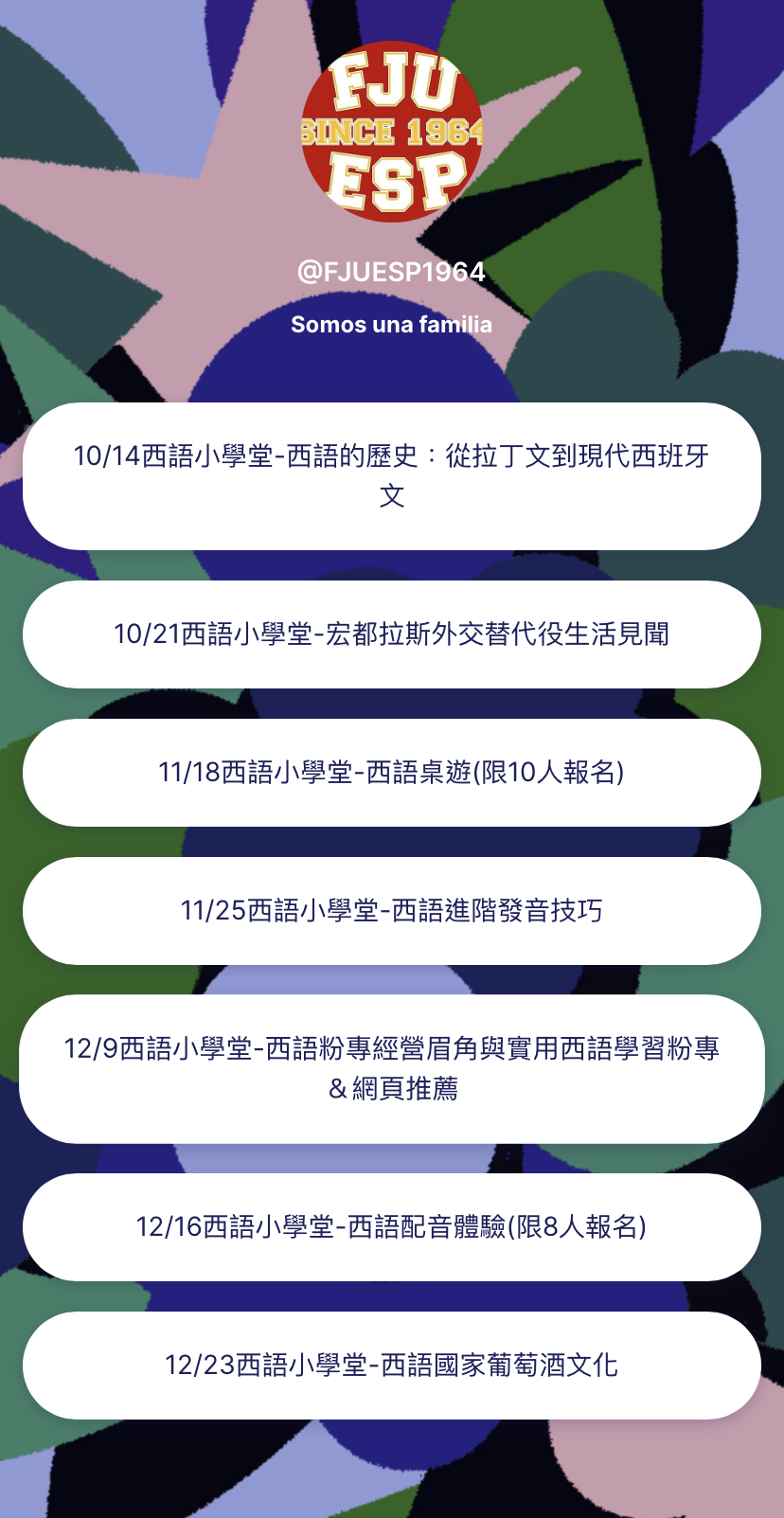Select the 11/18 西語桌遊 signup link
784x1518 pixels.
click(x=392, y=772)
